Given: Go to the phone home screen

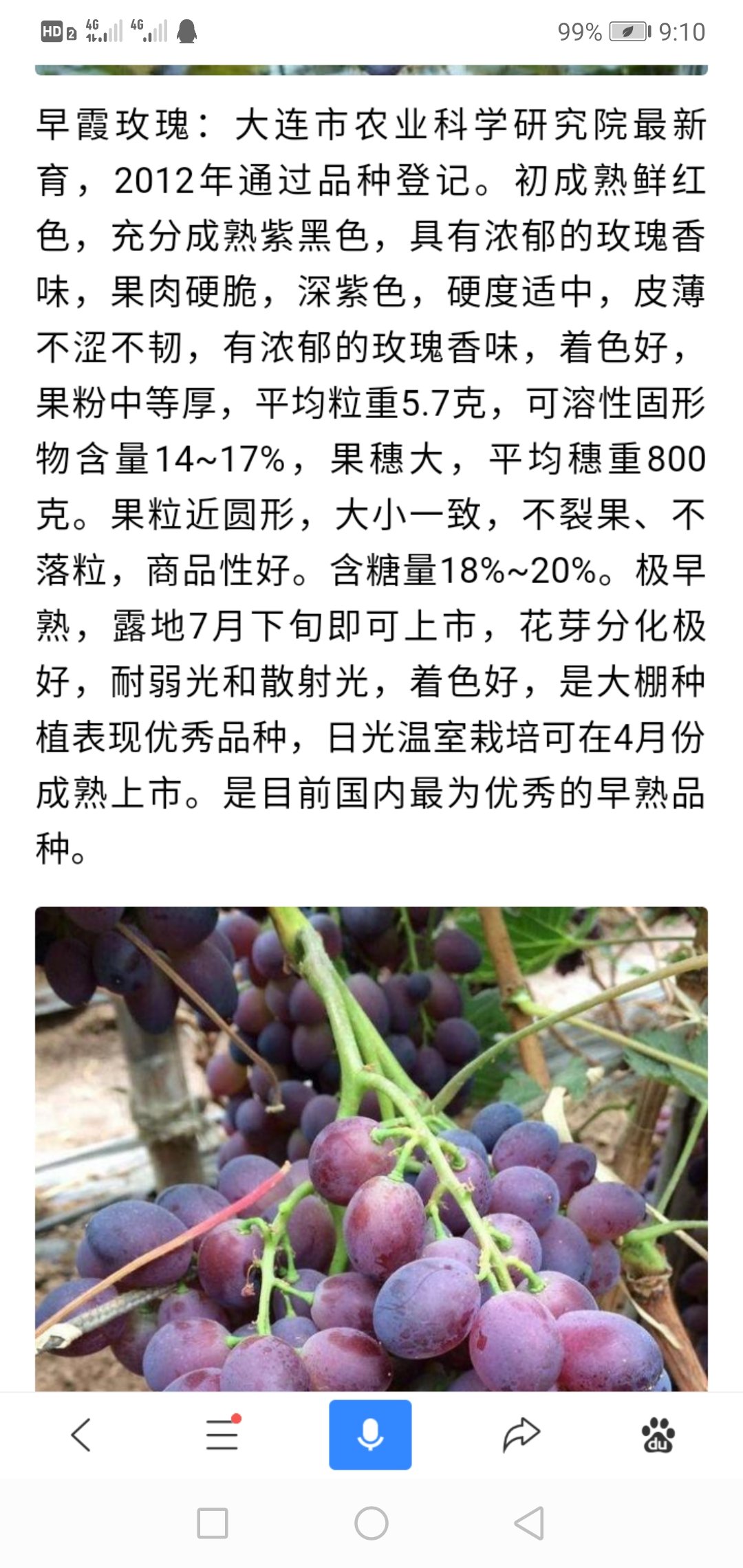Looking at the screenshot, I should click(371, 1523).
